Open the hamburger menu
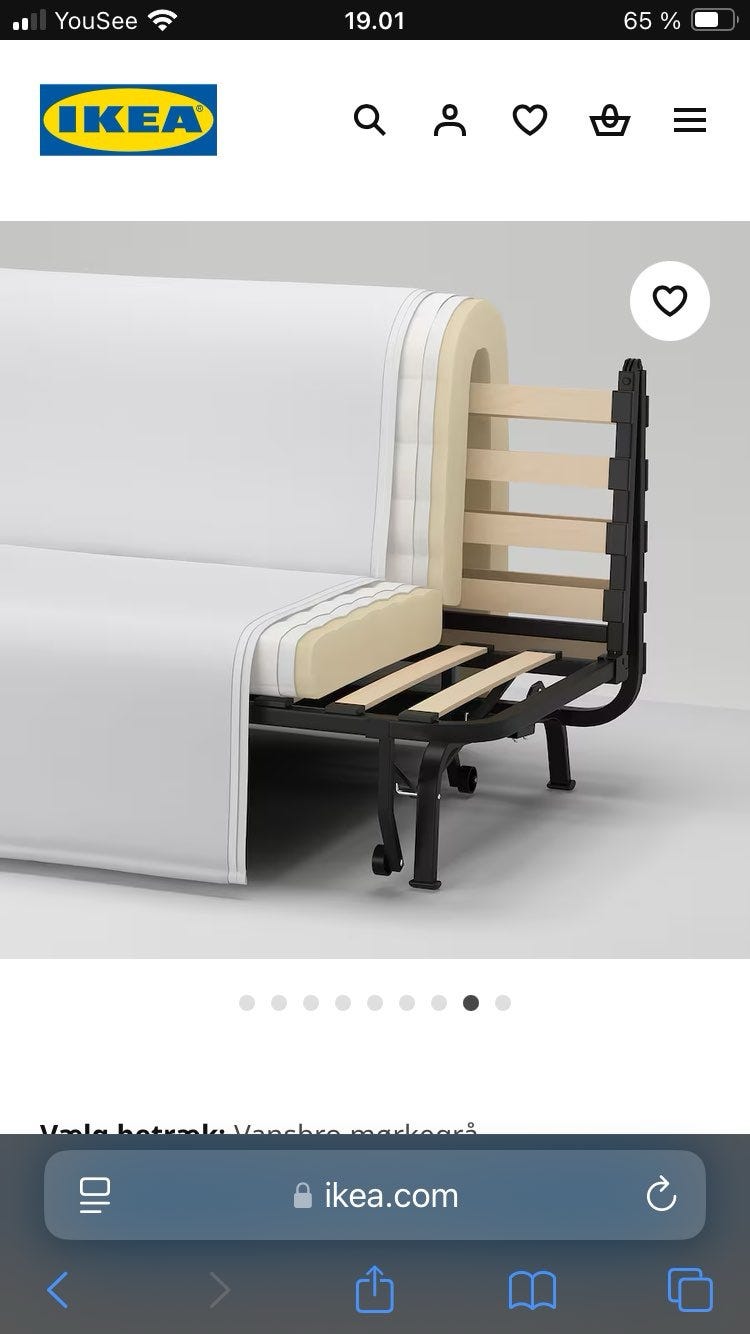750x1334 pixels. click(690, 121)
